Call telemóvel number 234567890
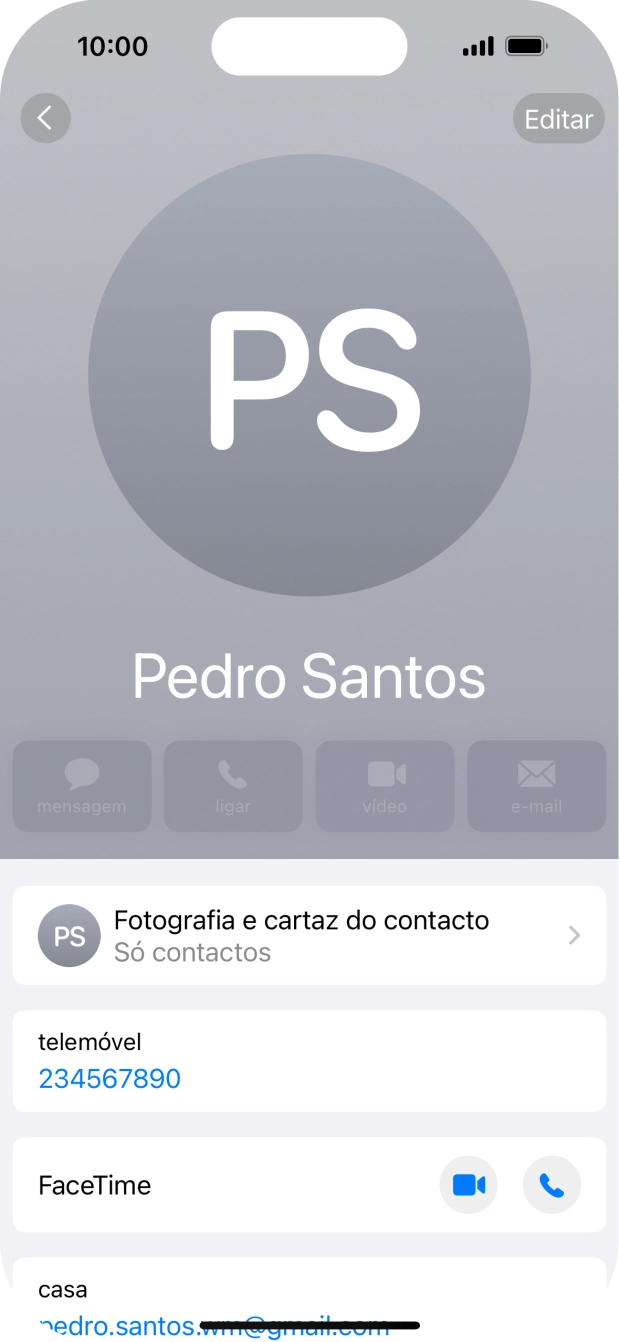 (x=110, y=1079)
